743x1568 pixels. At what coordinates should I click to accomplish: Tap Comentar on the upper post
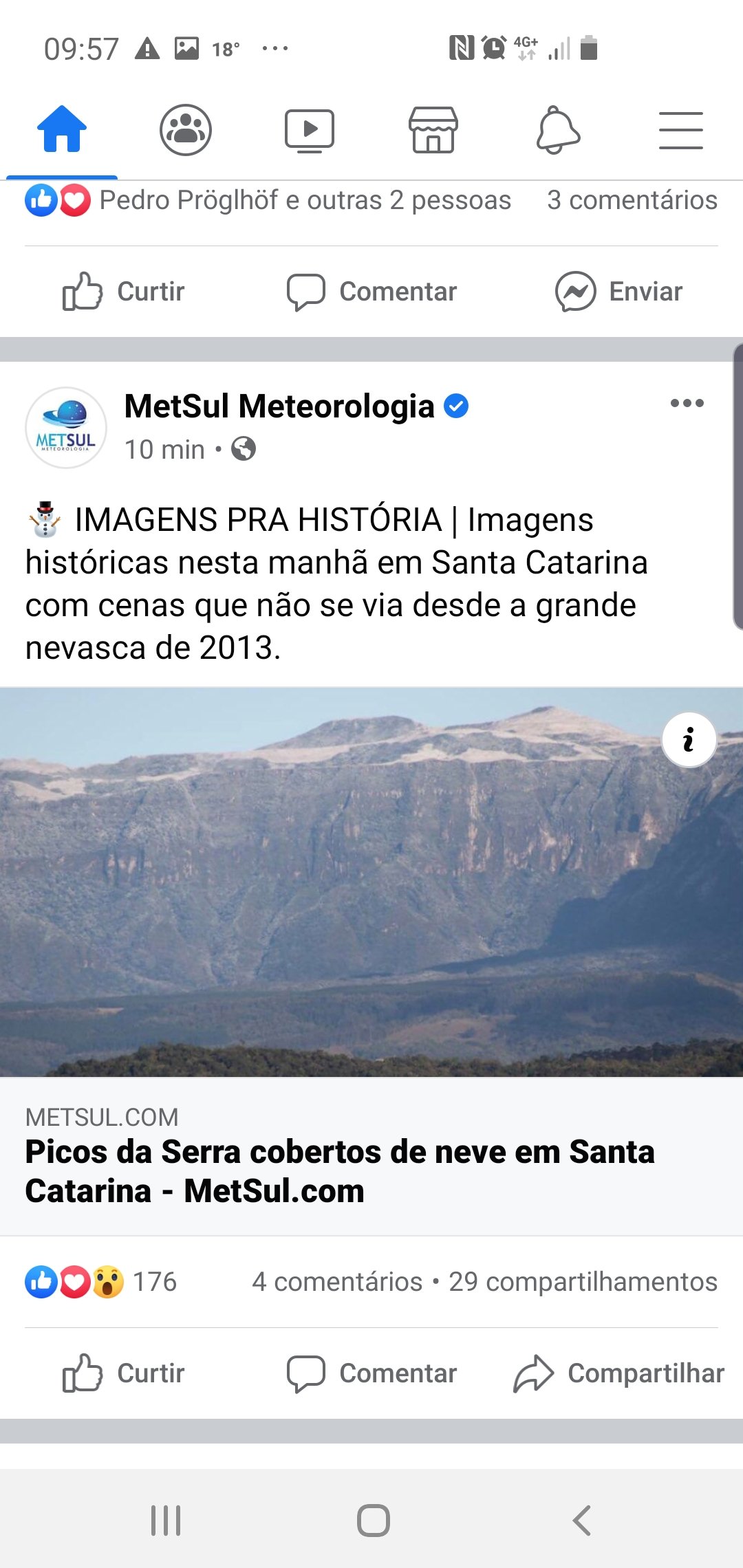(371, 292)
